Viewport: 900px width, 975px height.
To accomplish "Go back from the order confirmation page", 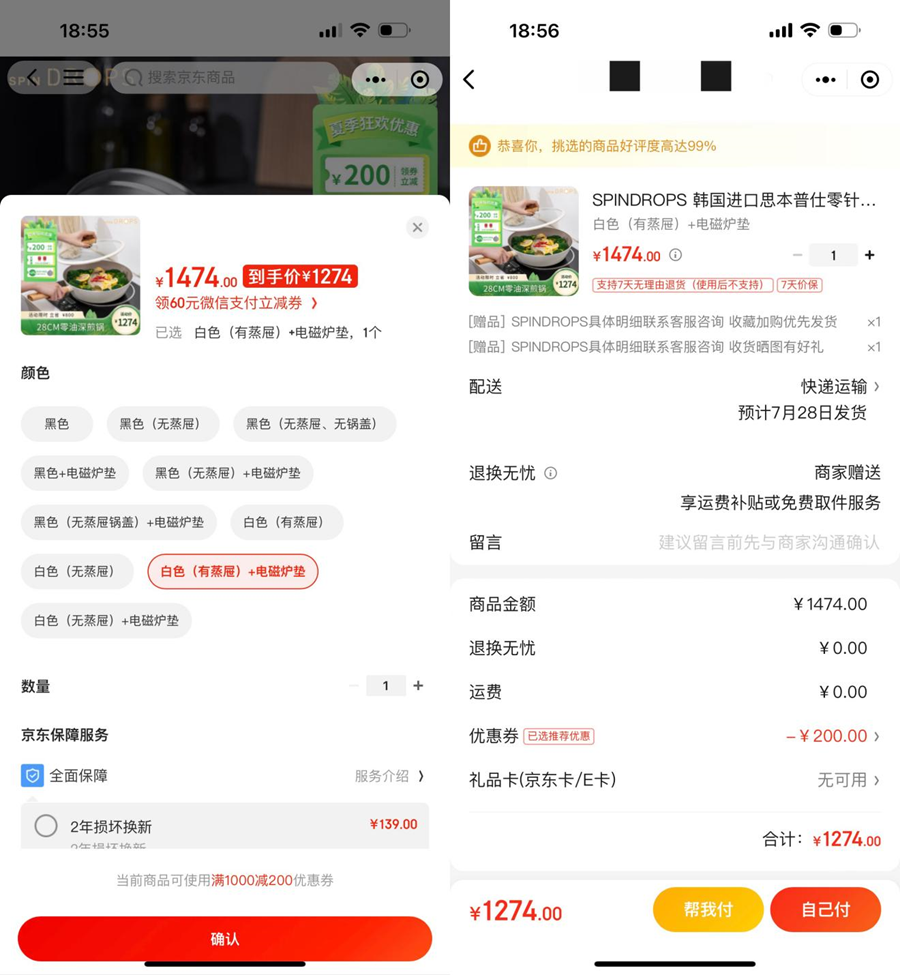I will click(469, 80).
